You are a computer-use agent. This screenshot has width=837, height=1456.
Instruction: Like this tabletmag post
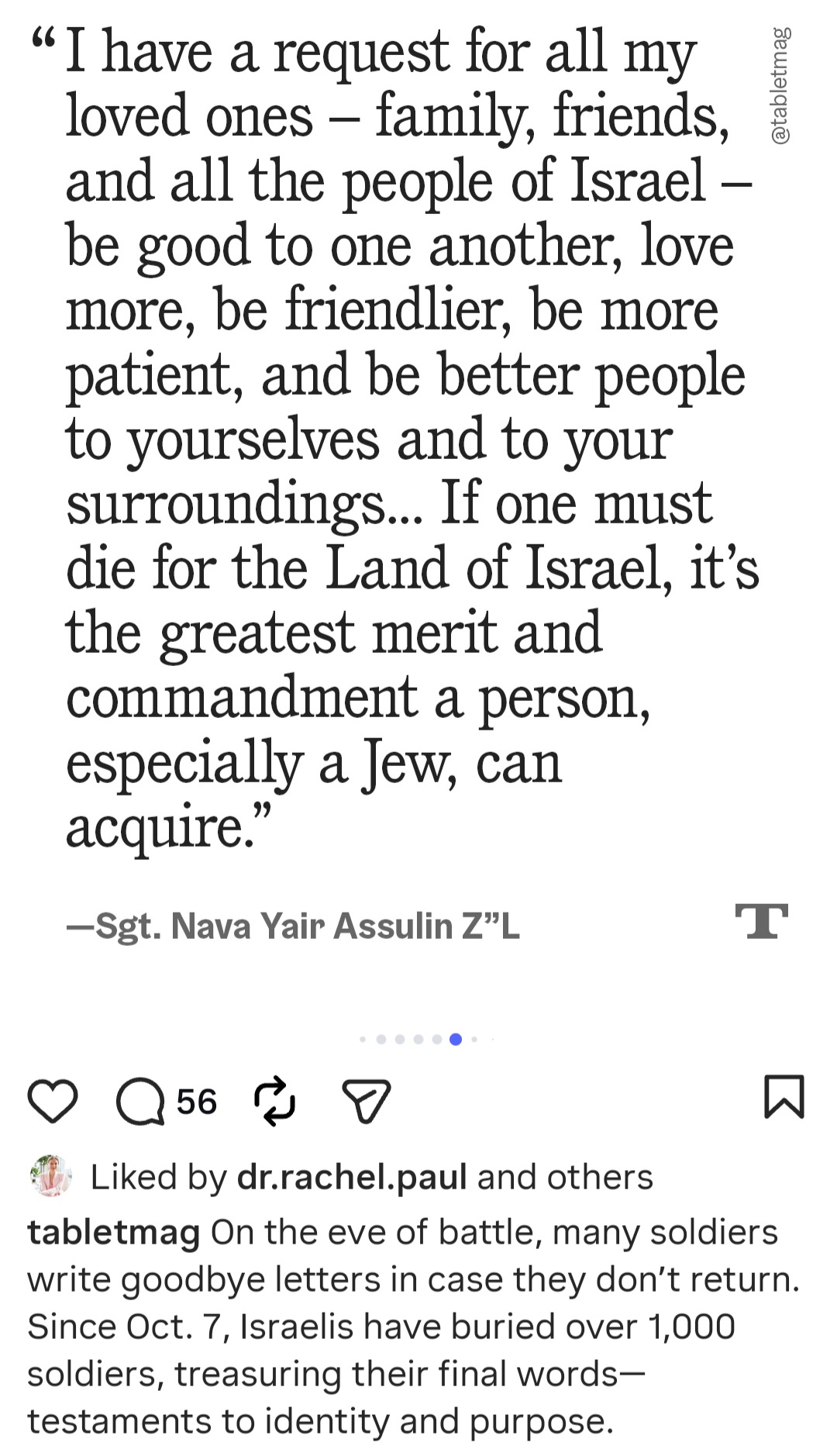point(53,1102)
